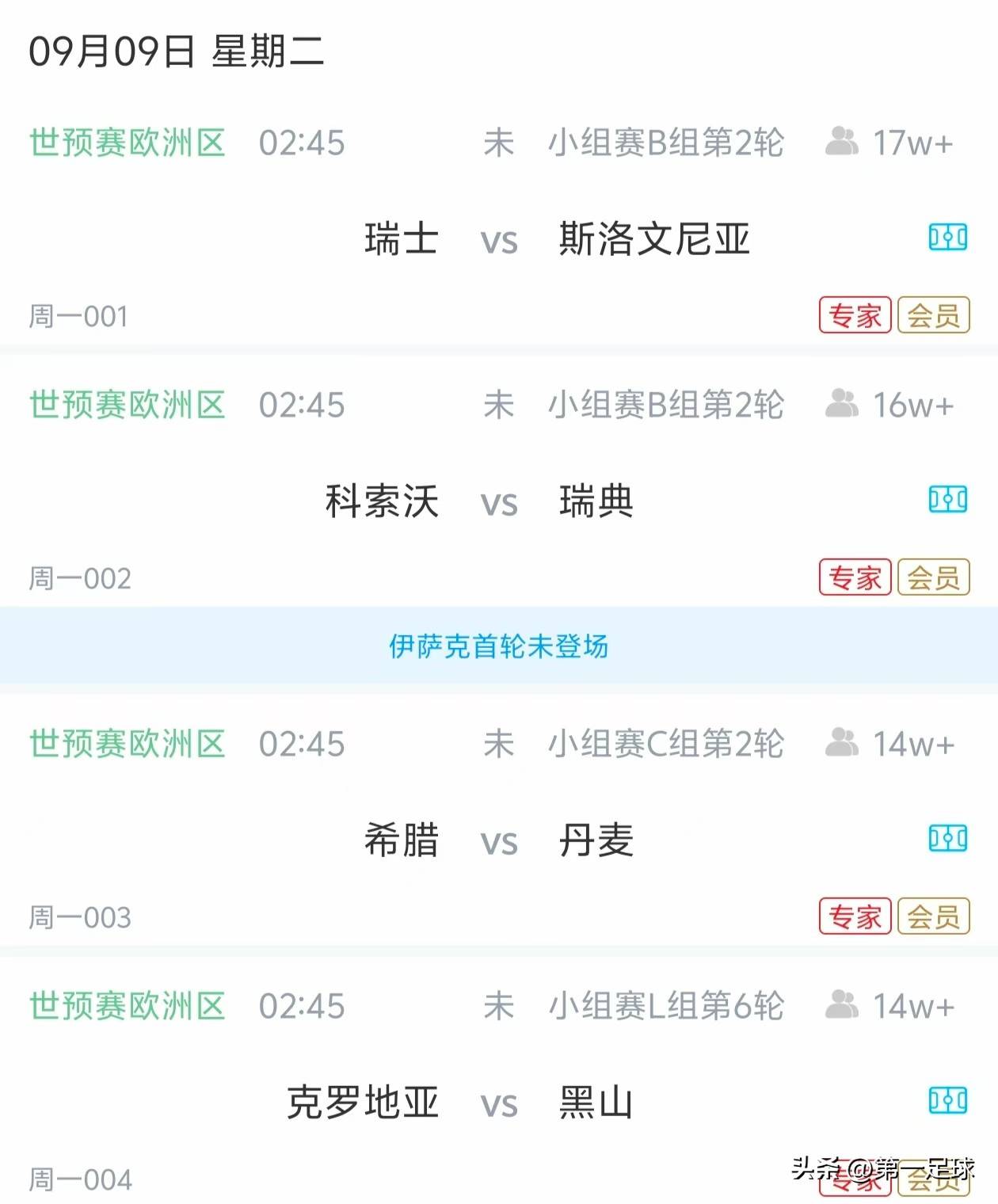
Task: Expand the 小组赛C组第2轮 match details
Action: tap(666, 743)
